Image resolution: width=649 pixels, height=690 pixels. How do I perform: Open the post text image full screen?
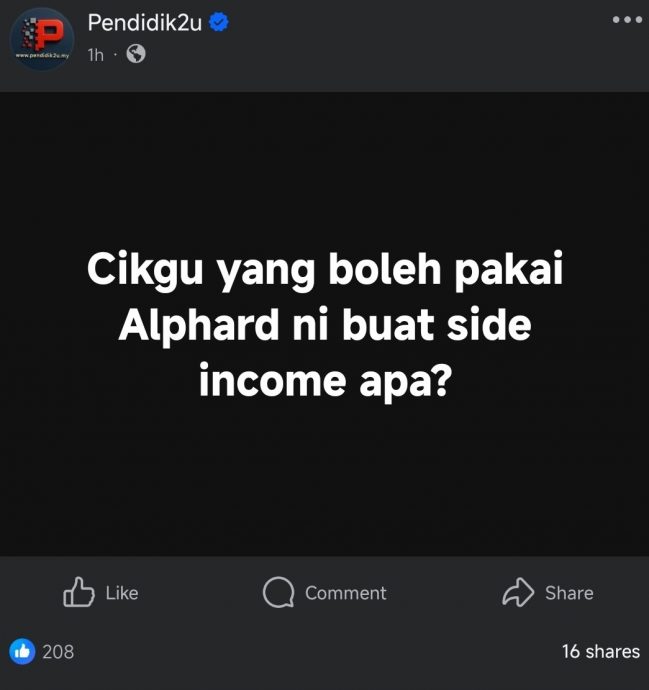click(x=324, y=324)
